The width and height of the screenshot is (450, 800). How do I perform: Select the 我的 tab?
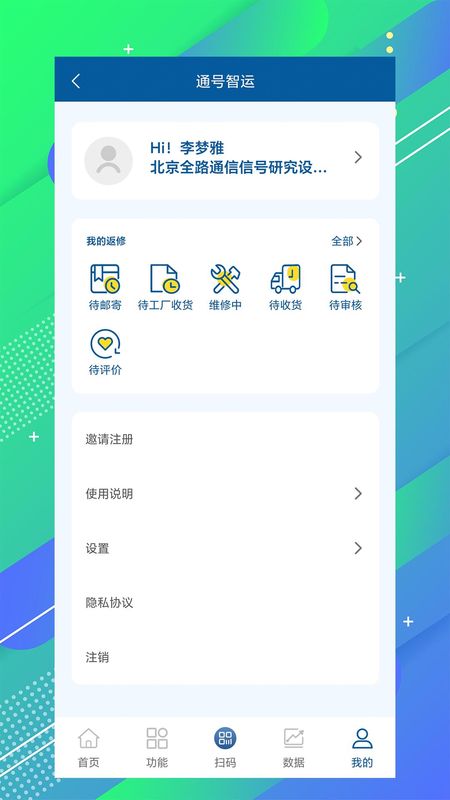(362, 748)
